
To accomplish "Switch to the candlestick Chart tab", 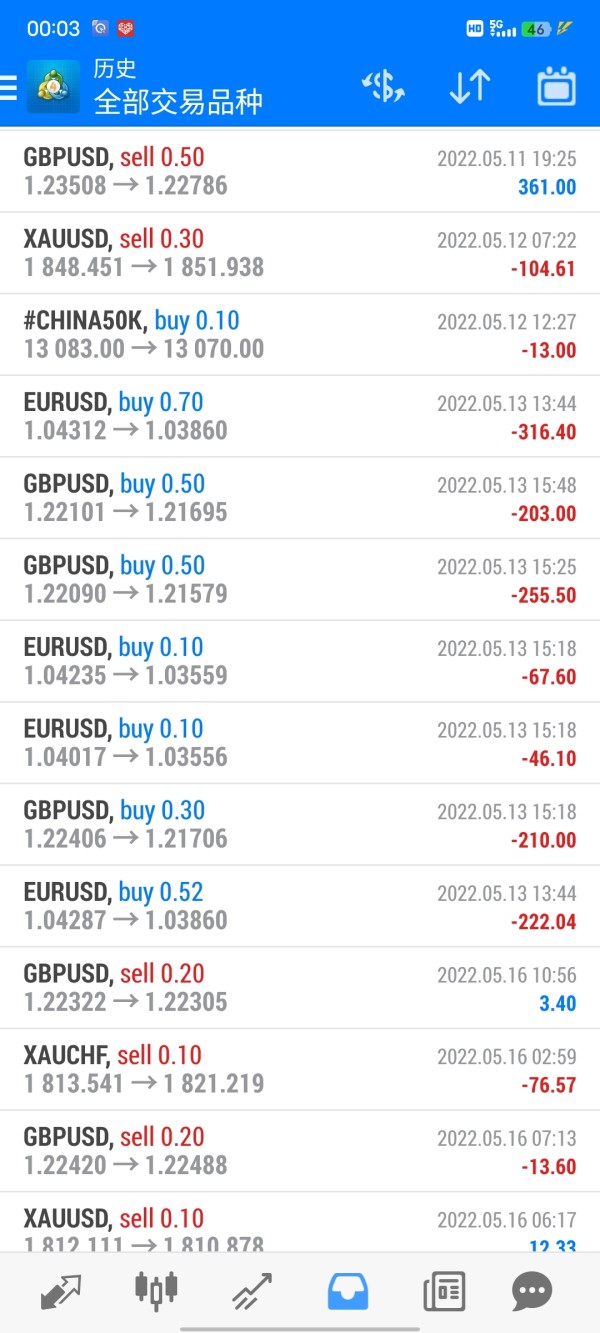I will click(156, 1290).
